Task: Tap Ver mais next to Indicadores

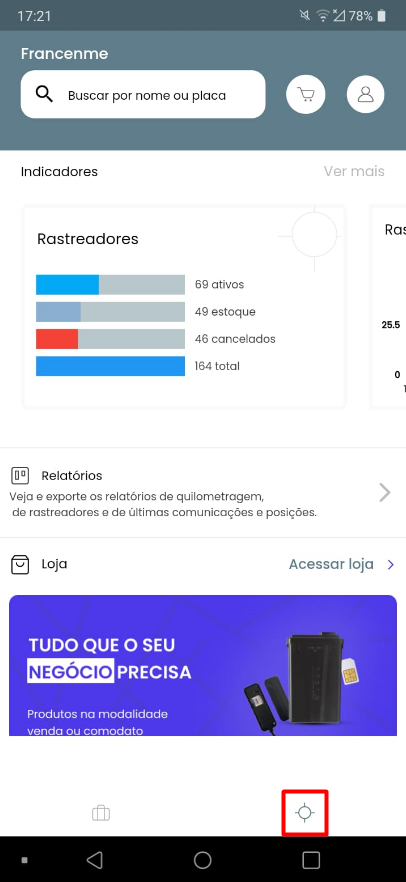Action: coord(354,171)
